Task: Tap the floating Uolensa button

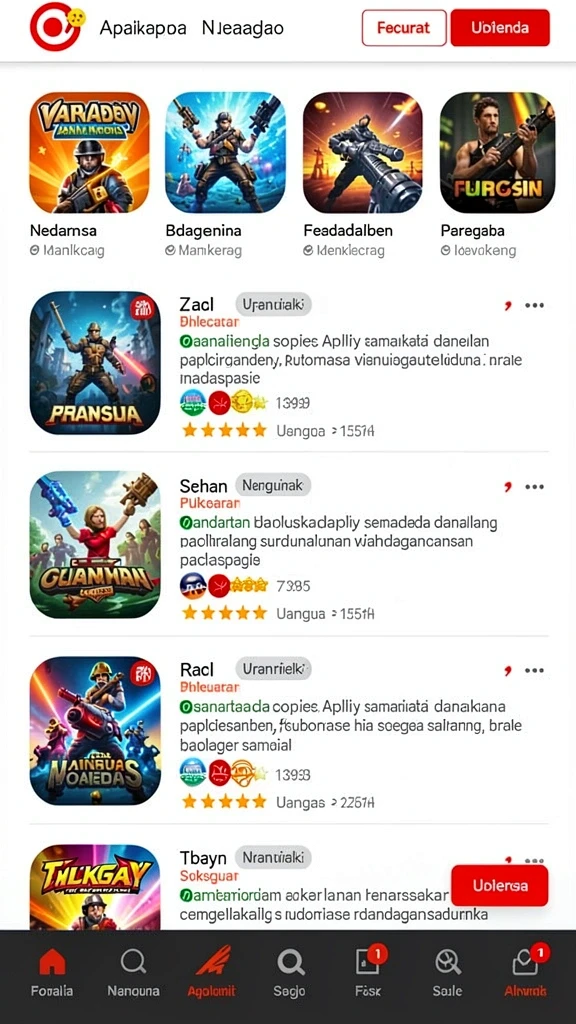Action: pos(500,886)
